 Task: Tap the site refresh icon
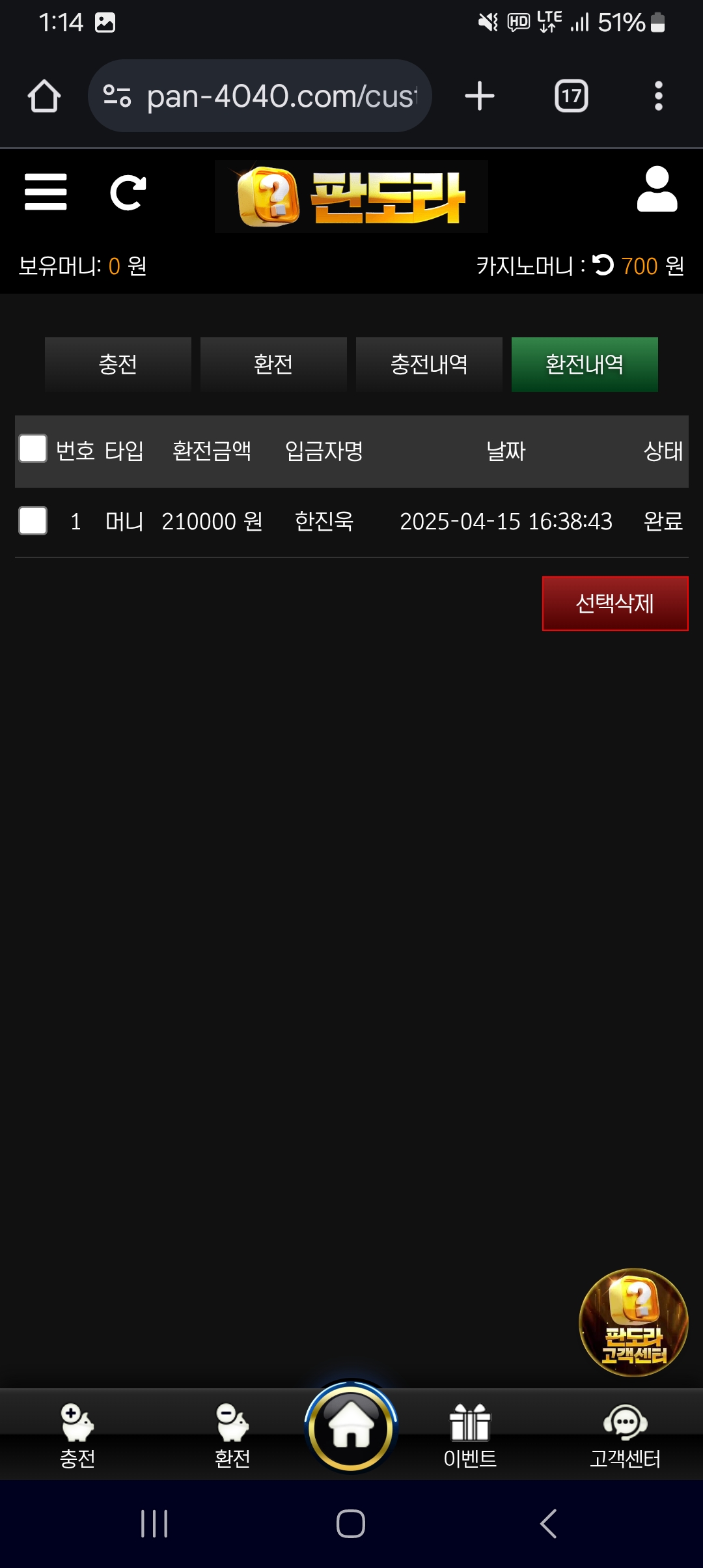coord(128,193)
